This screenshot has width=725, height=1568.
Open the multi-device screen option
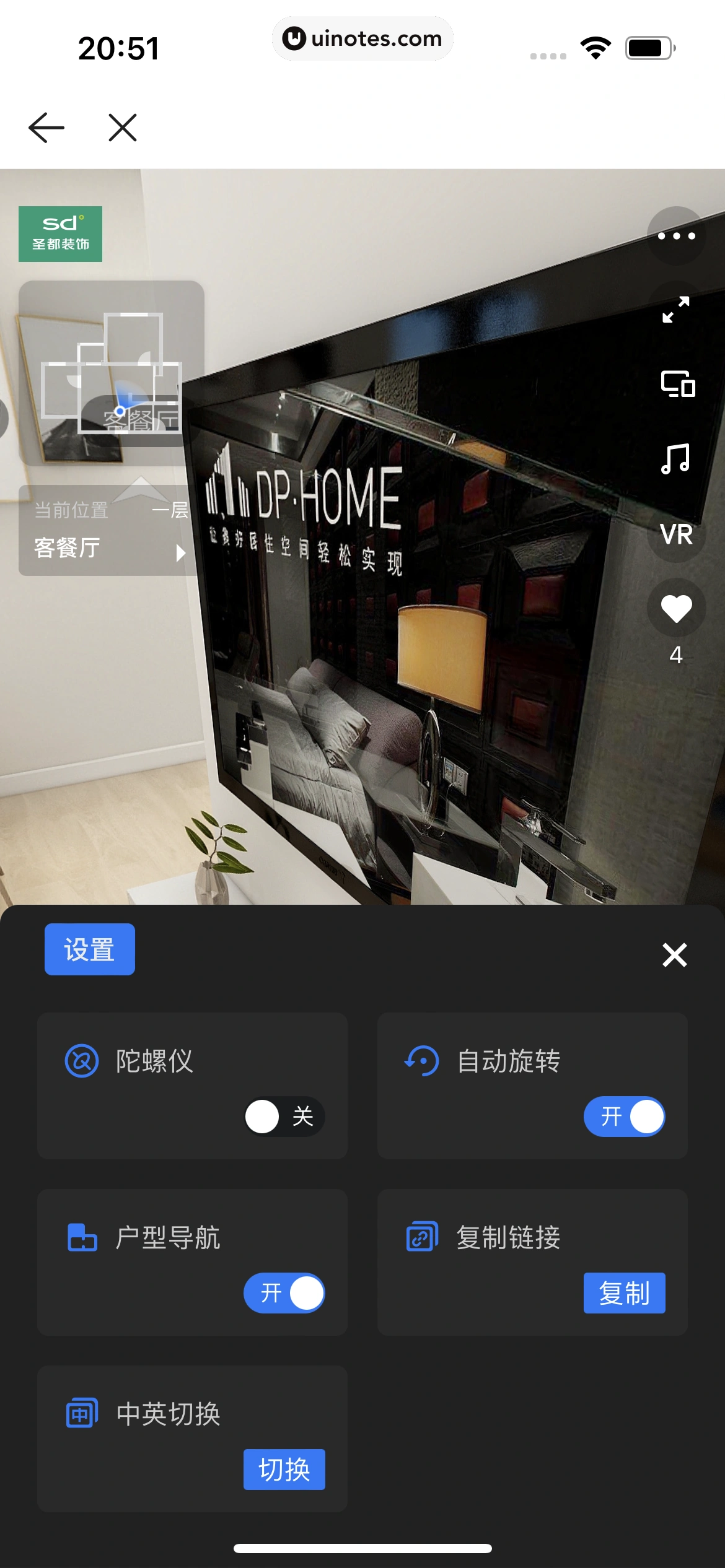click(x=677, y=384)
